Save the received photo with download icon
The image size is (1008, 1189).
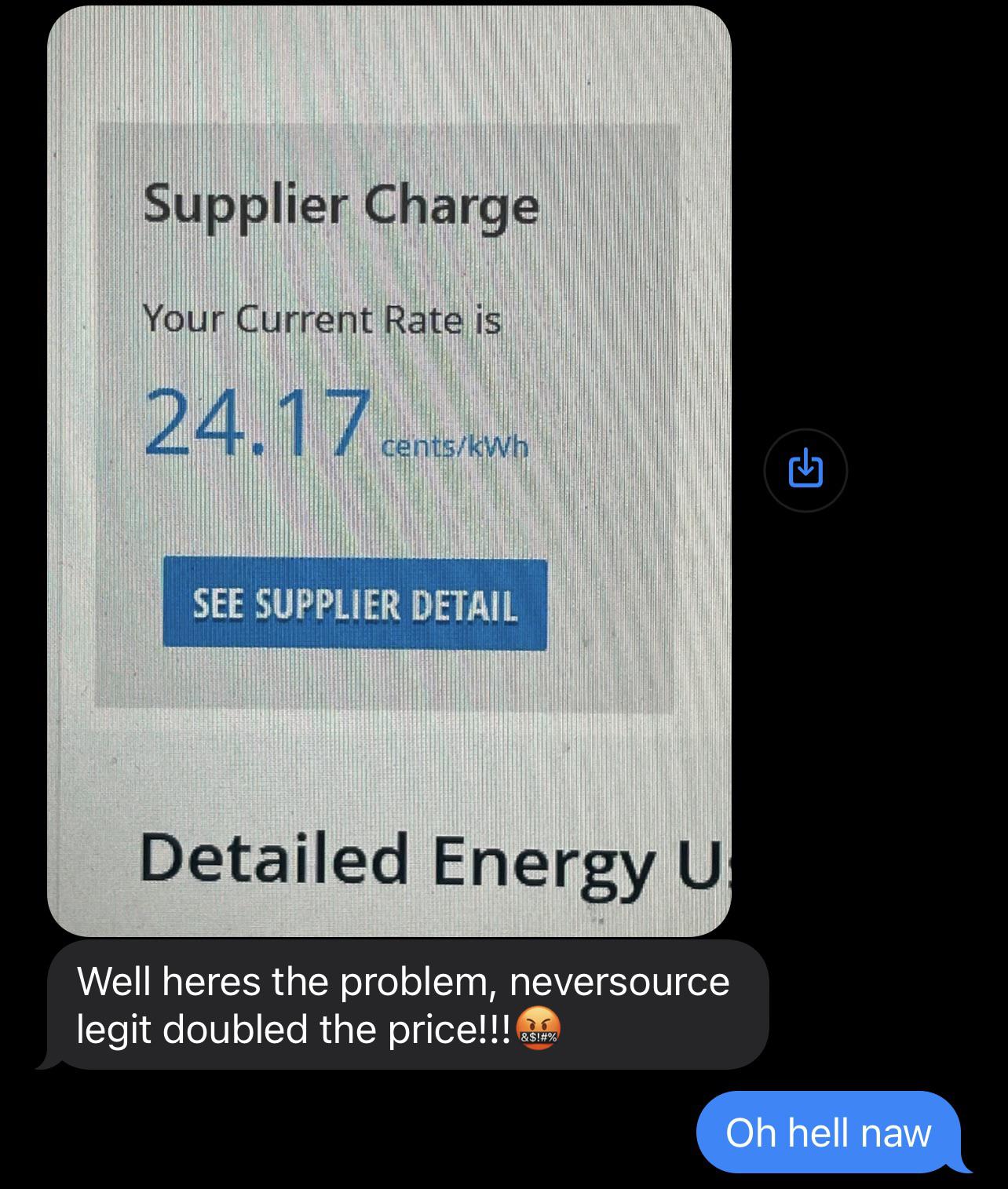click(x=805, y=470)
